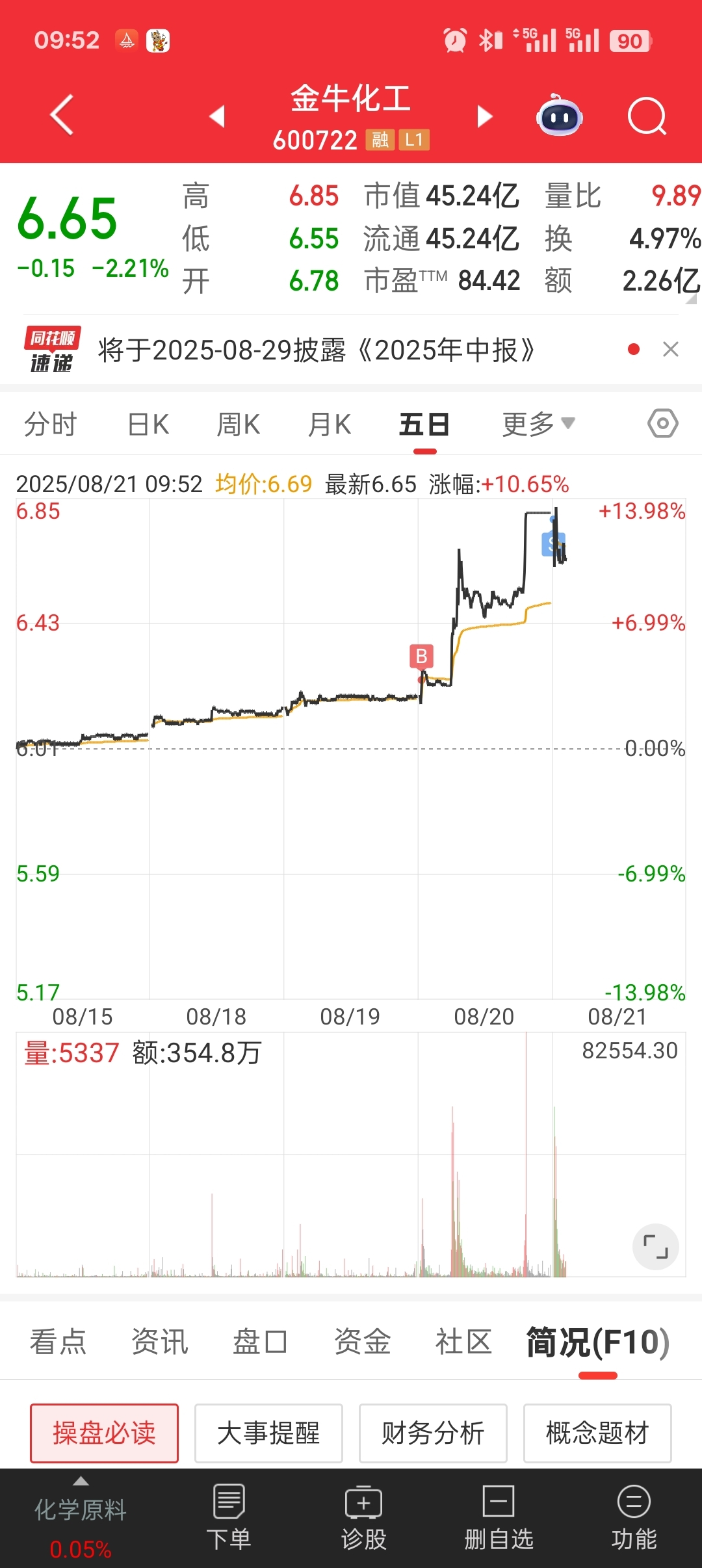Expand the chart to full screen

(x=656, y=1247)
